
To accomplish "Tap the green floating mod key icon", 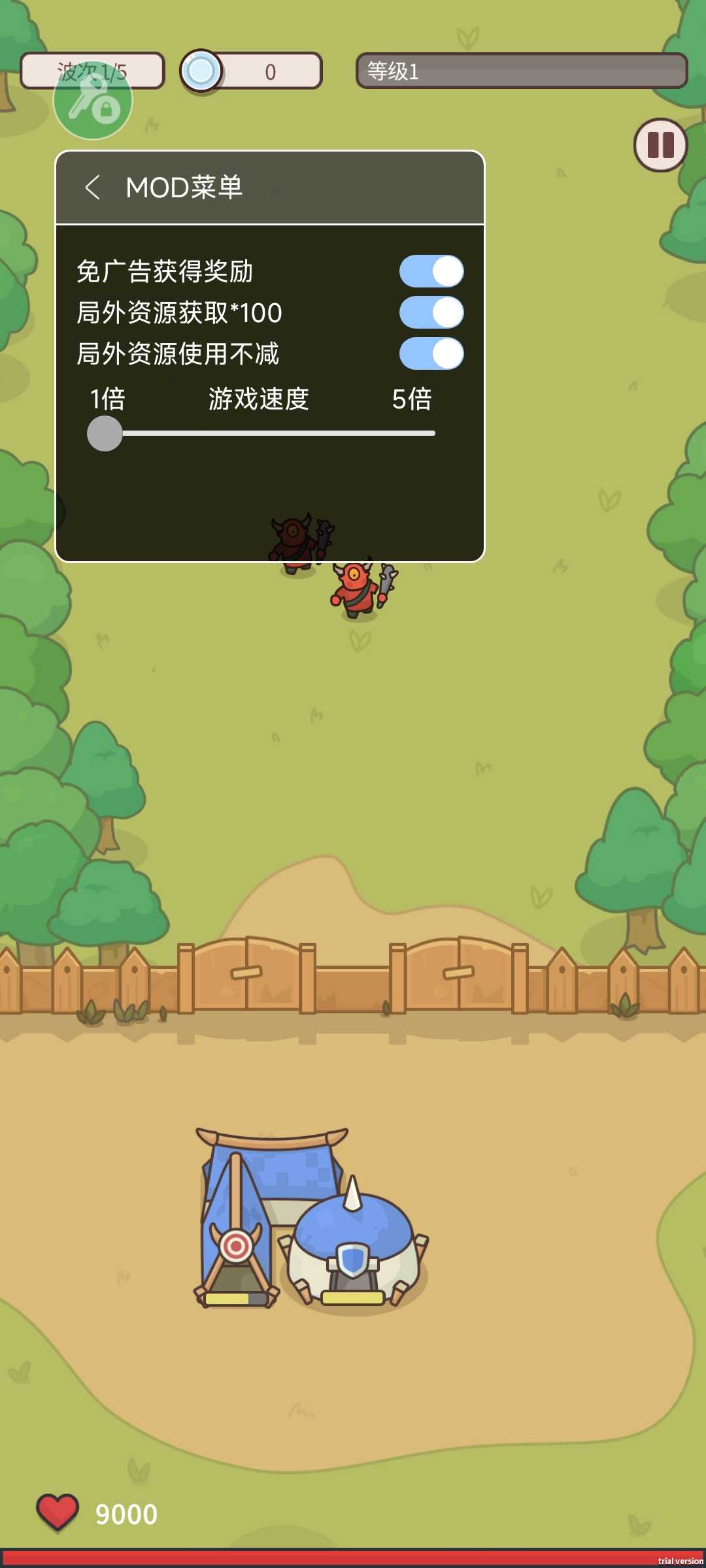I will click(93, 102).
